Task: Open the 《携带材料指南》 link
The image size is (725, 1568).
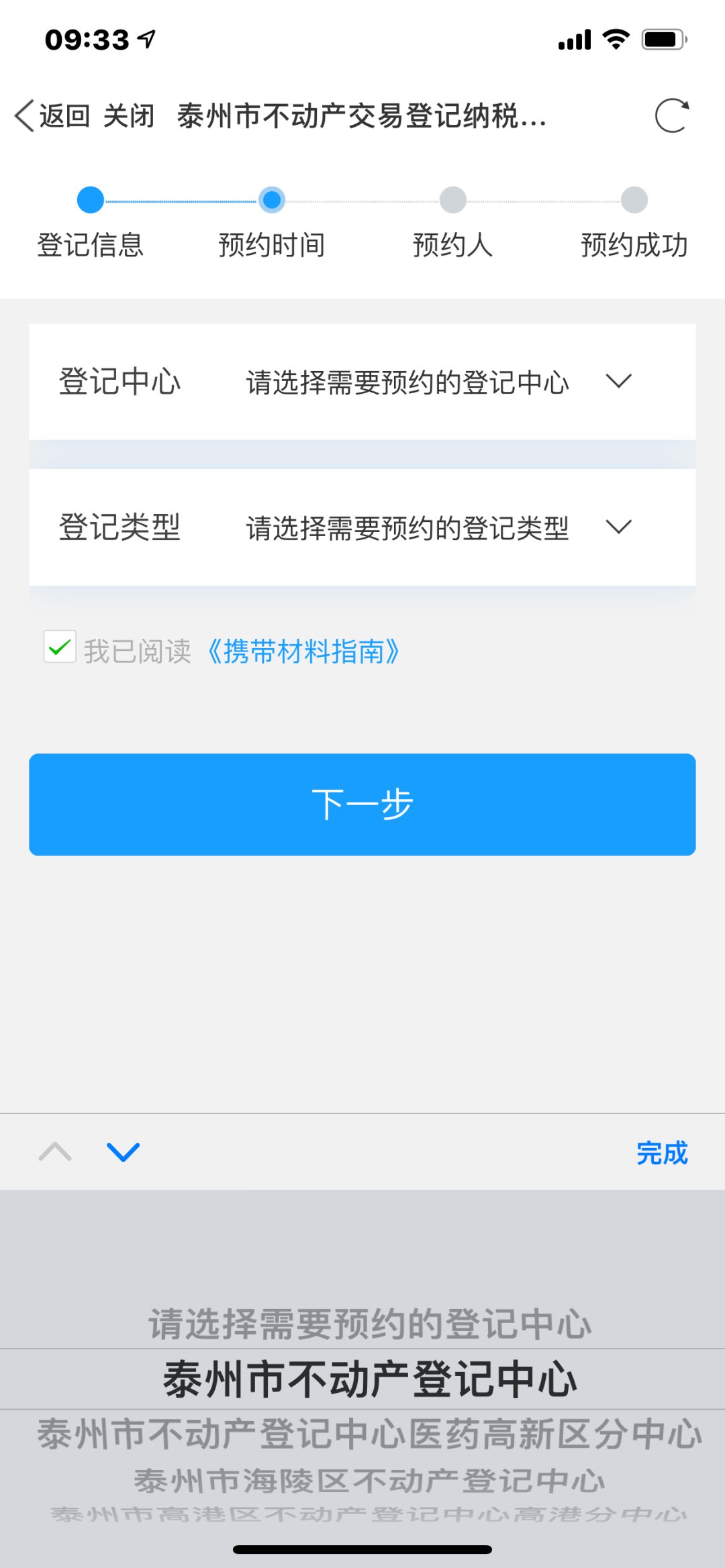Action: 303,651
